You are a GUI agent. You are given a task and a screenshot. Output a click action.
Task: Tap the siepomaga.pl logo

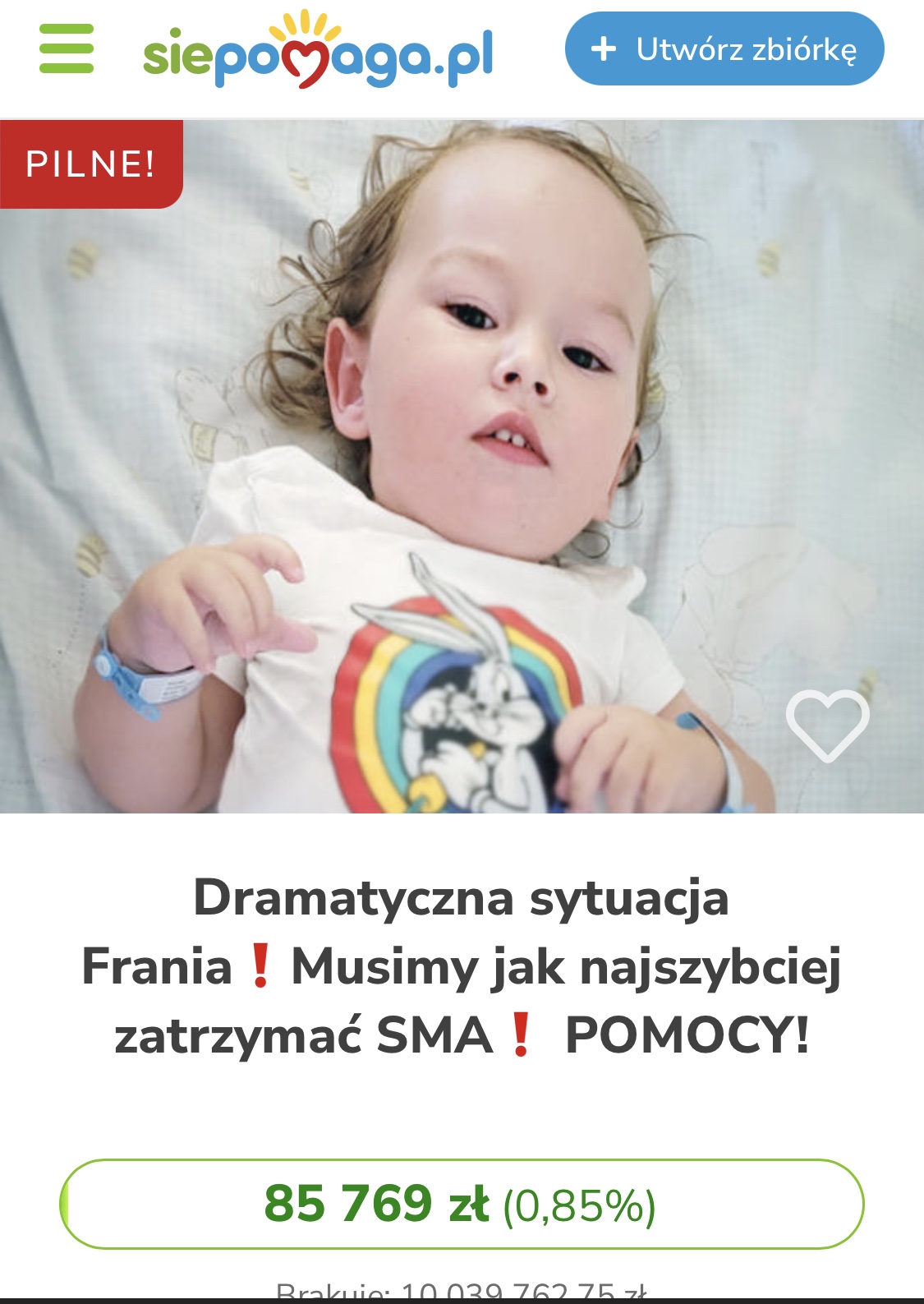click(318, 51)
